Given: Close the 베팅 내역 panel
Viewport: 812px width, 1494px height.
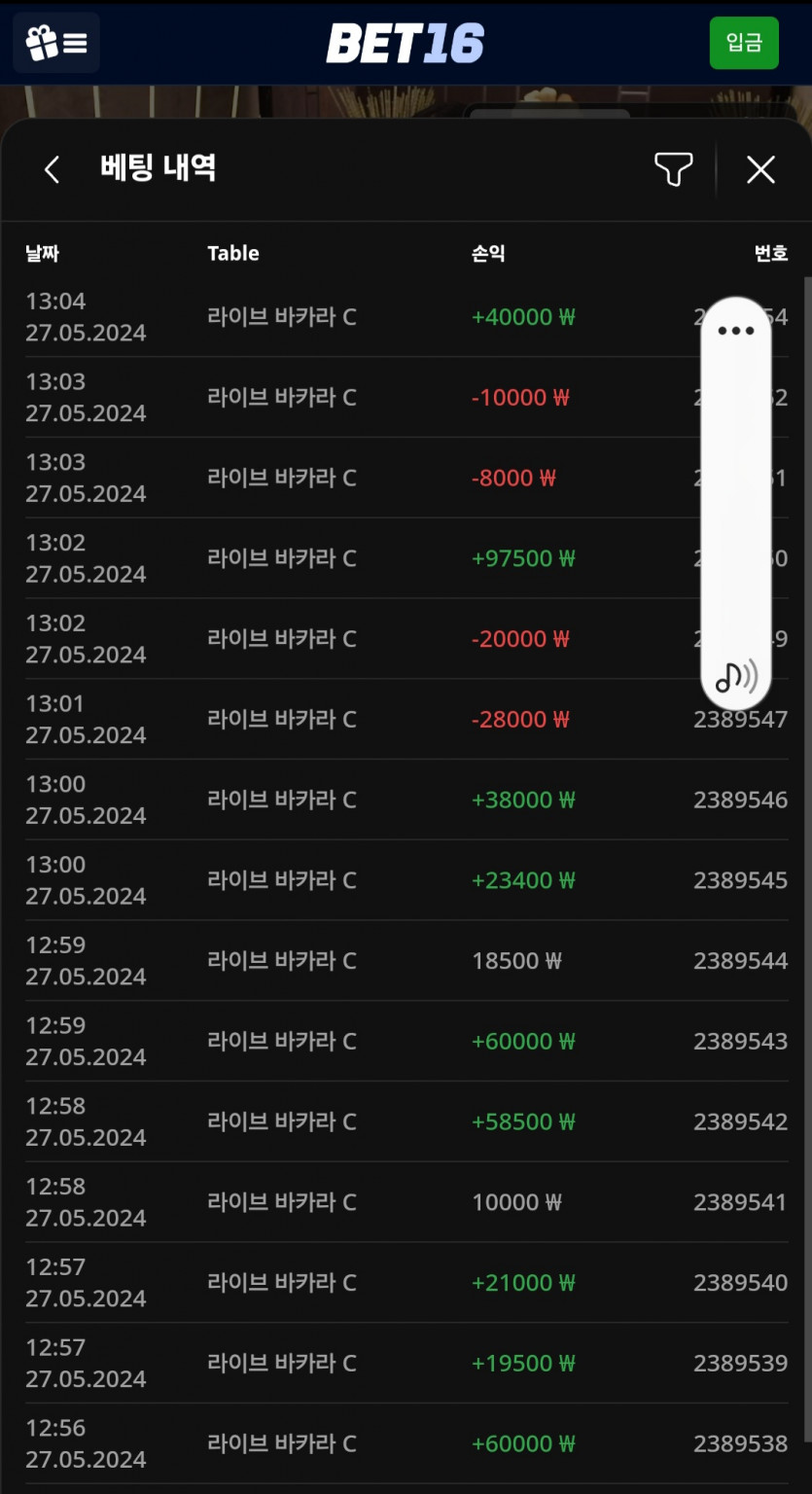Looking at the screenshot, I should tap(760, 169).
